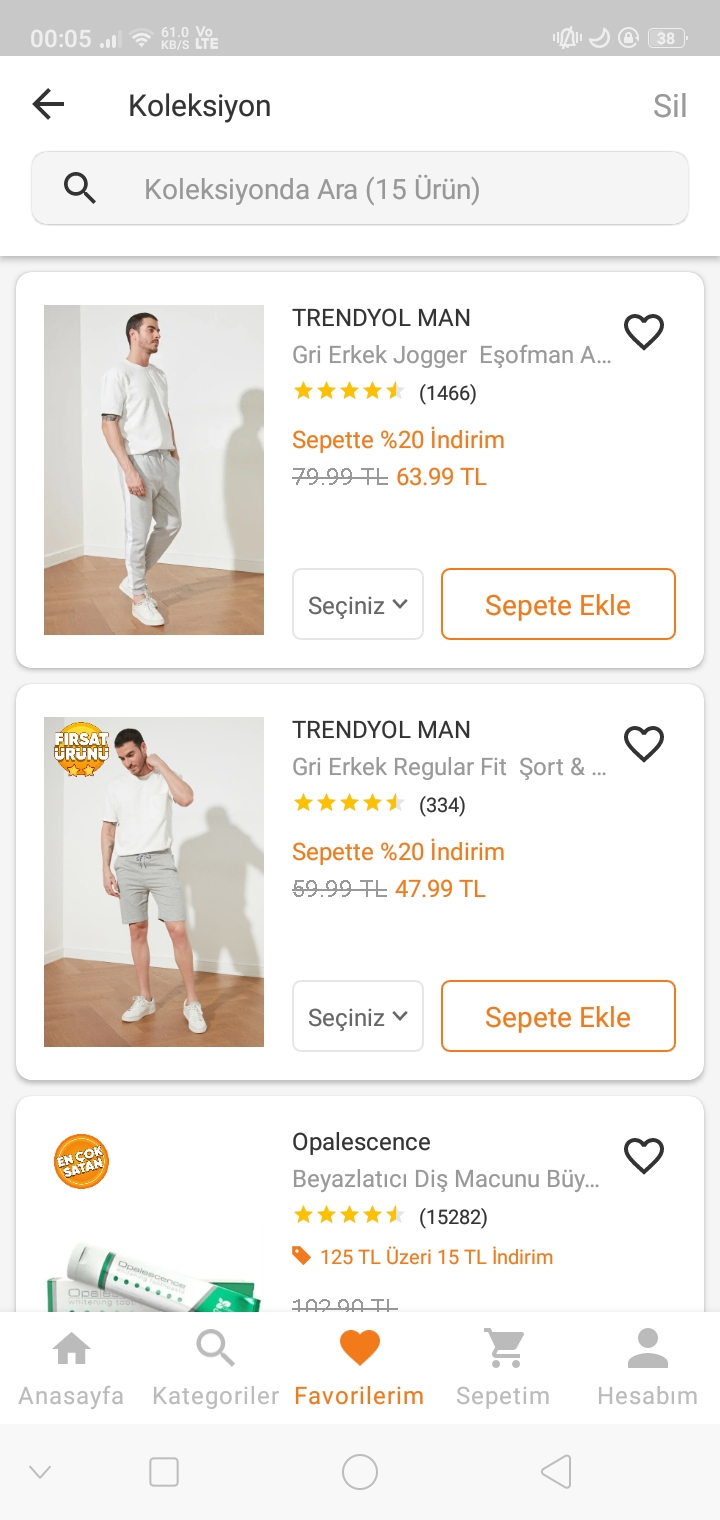Viewport: 720px width, 1520px height.
Task: Tap the system back triangle
Action: 556,1472
